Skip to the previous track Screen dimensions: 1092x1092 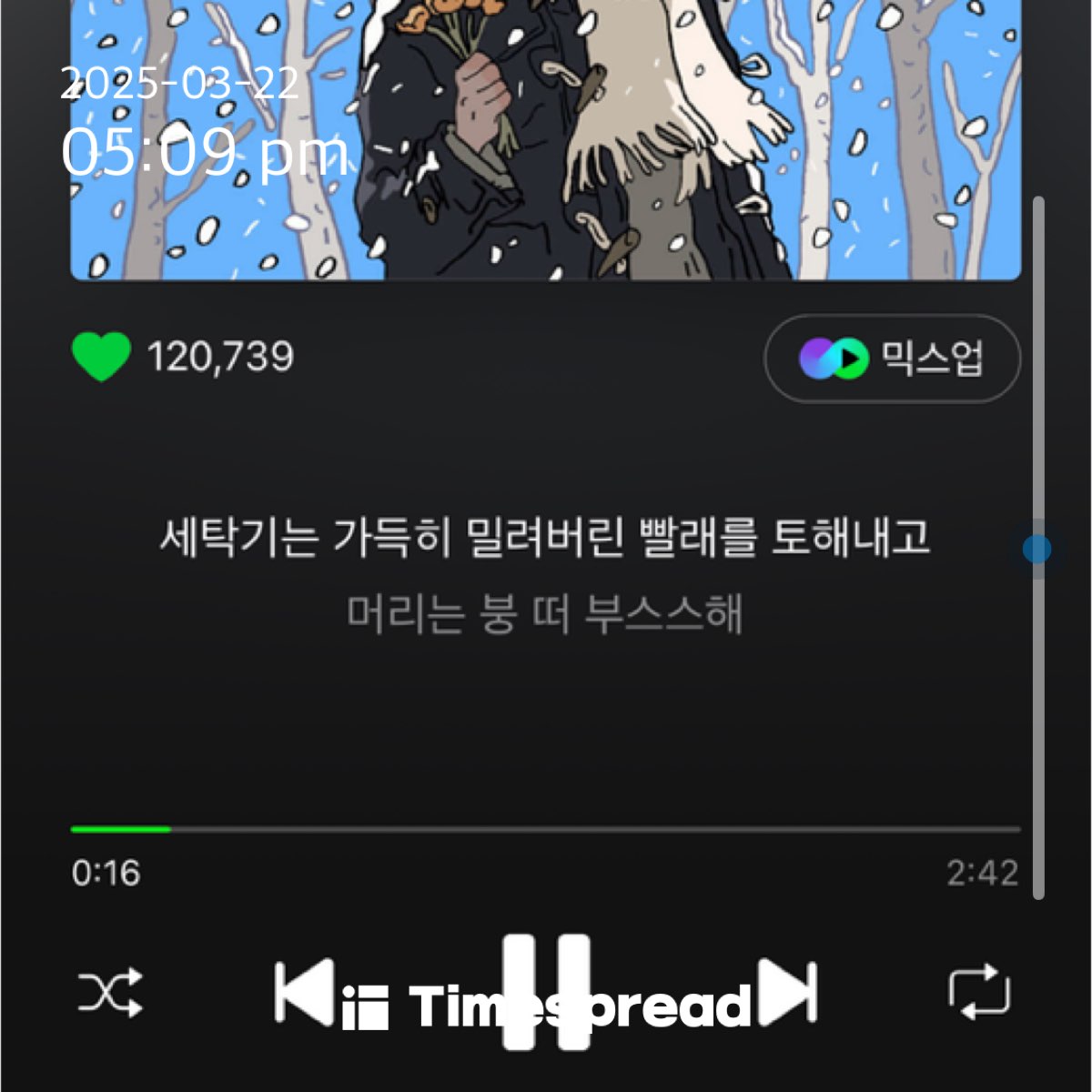304,992
